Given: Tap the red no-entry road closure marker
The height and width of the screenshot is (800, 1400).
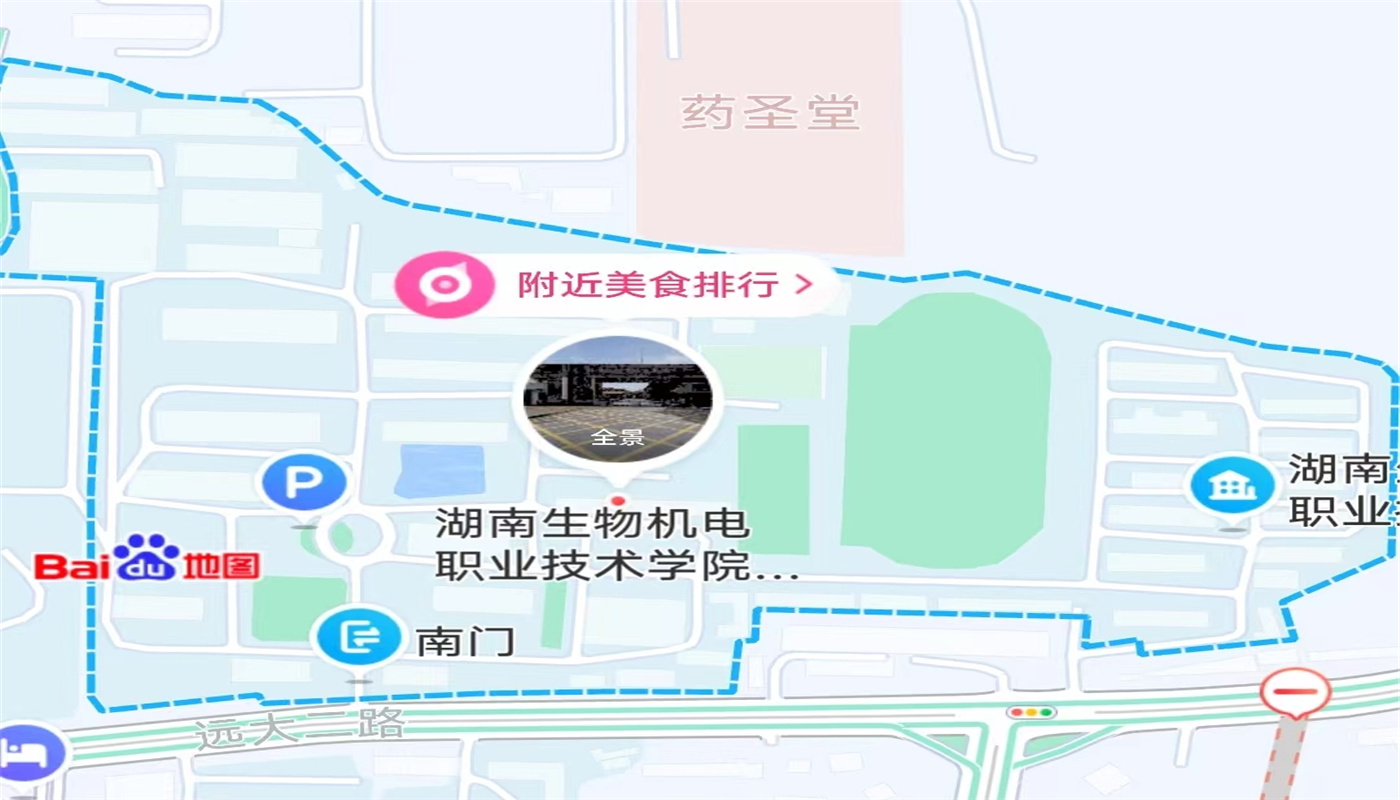Looking at the screenshot, I should (1296, 692).
